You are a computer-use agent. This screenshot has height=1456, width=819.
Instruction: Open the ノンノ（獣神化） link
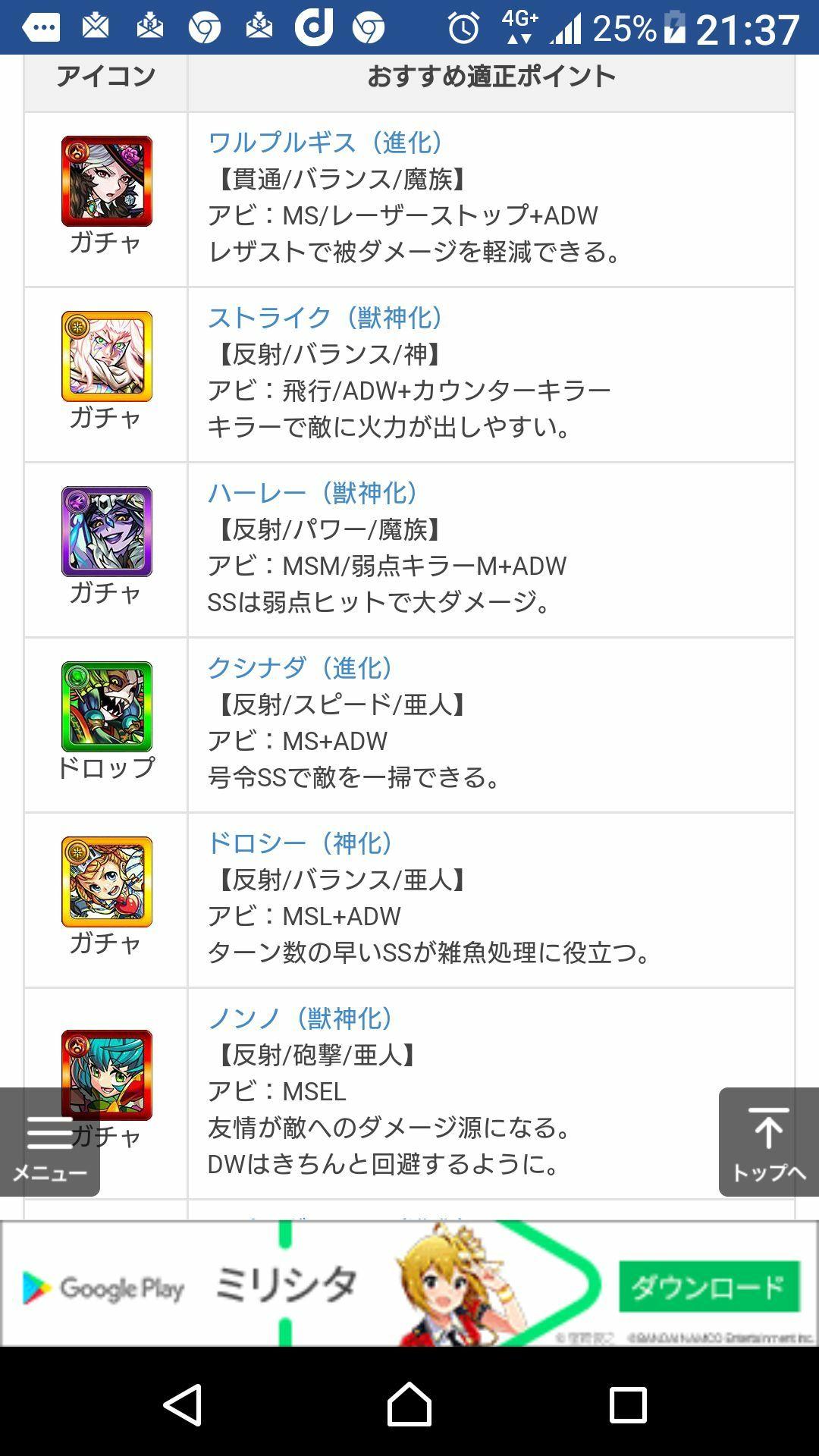[300, 1018]
